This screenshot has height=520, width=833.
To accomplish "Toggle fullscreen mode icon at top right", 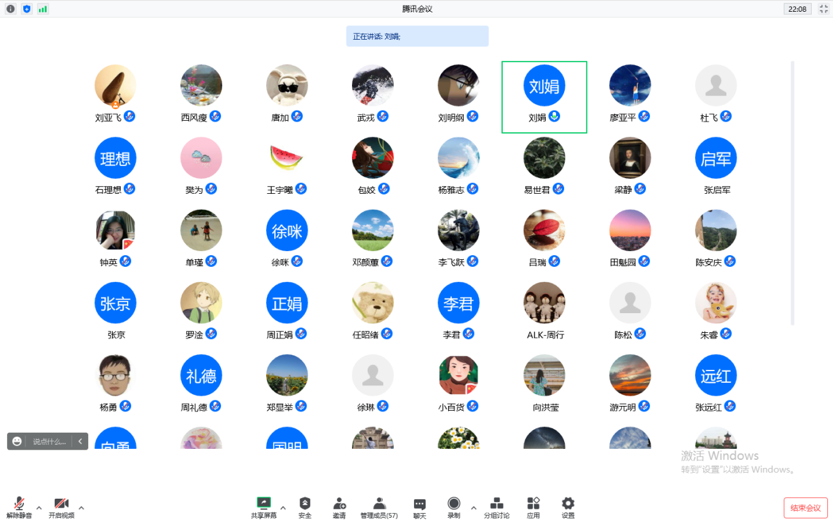I will (824, 9).
